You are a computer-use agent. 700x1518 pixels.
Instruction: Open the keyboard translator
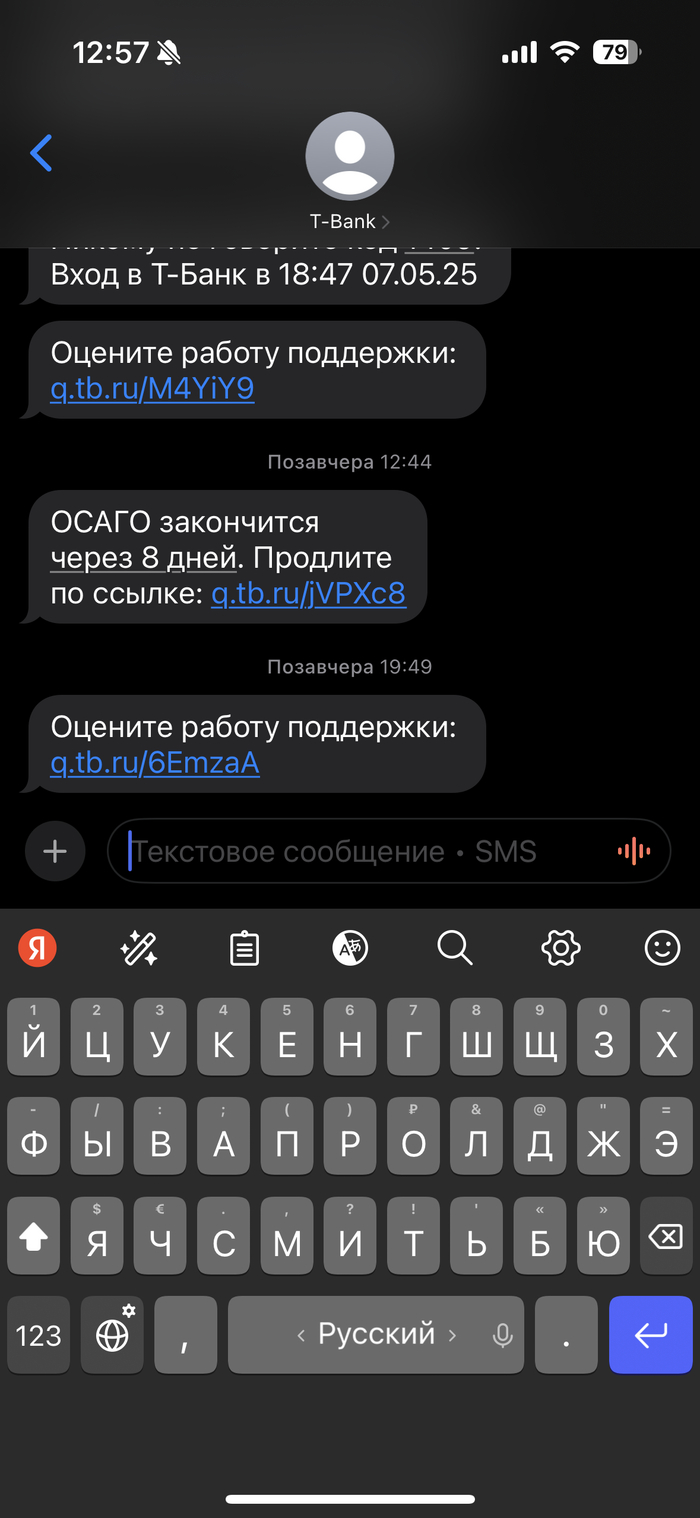point(350,948)
